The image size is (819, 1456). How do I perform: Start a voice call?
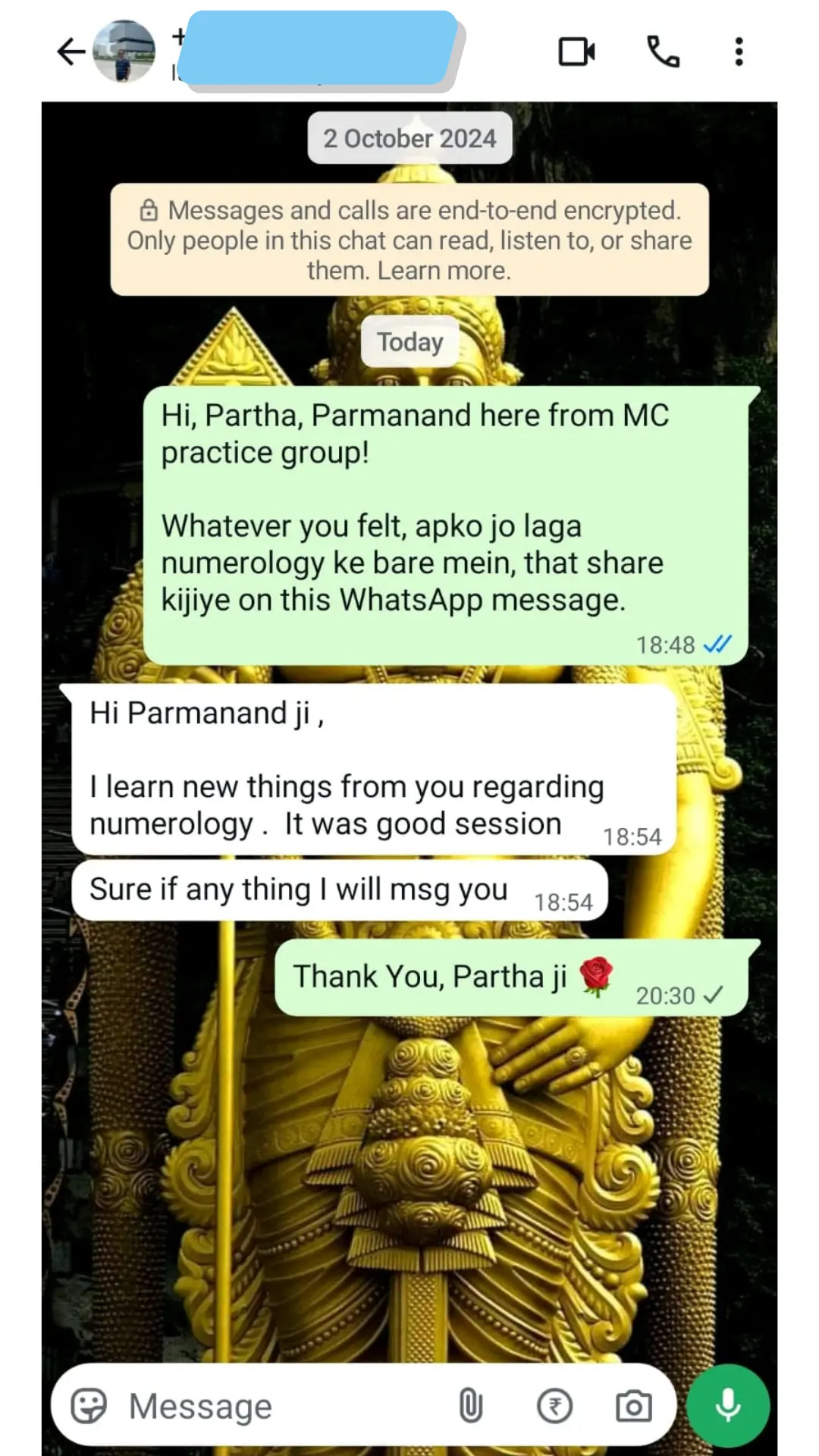tap(663, 52)
